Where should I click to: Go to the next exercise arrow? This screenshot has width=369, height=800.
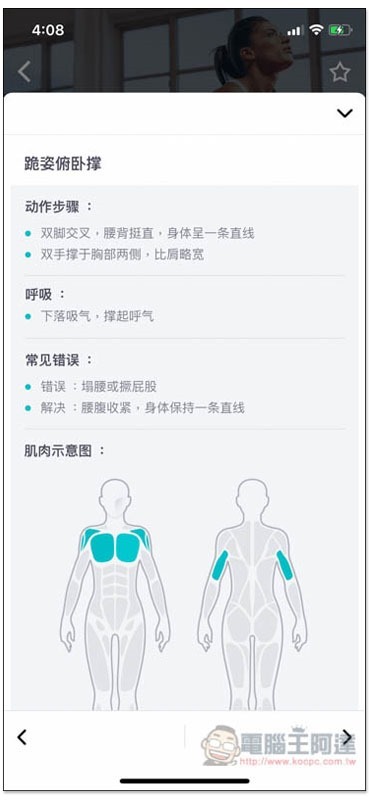pos(347,737)
